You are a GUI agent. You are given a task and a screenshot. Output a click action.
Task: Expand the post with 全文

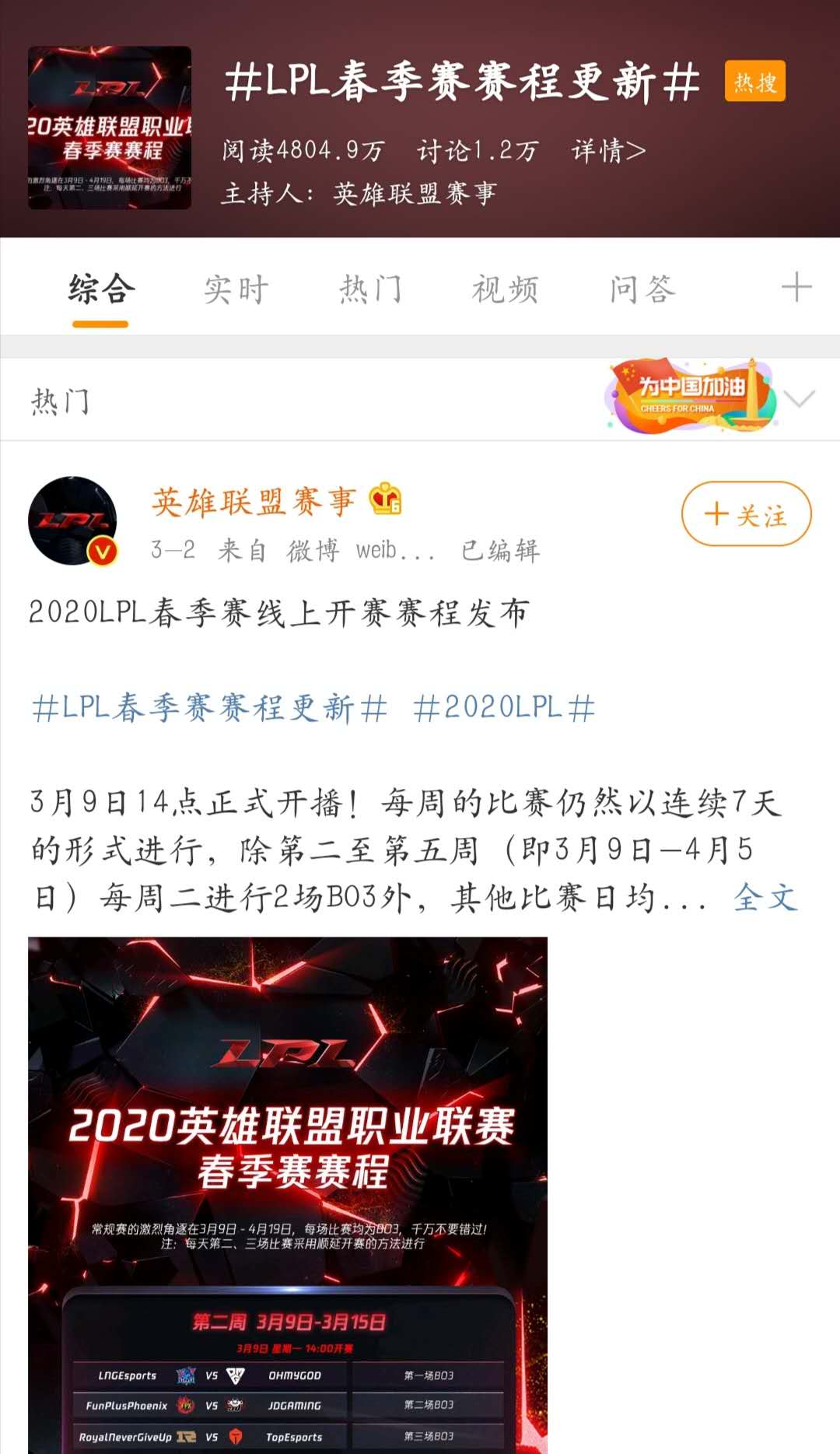point(765,897)
